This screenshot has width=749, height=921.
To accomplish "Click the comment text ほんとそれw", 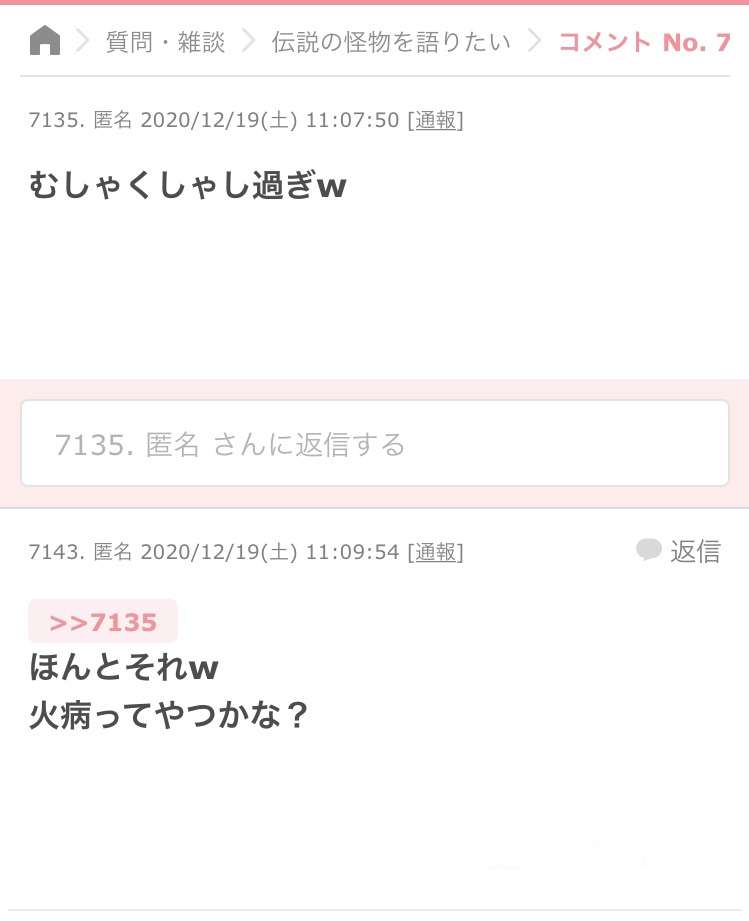I will 124,668.
